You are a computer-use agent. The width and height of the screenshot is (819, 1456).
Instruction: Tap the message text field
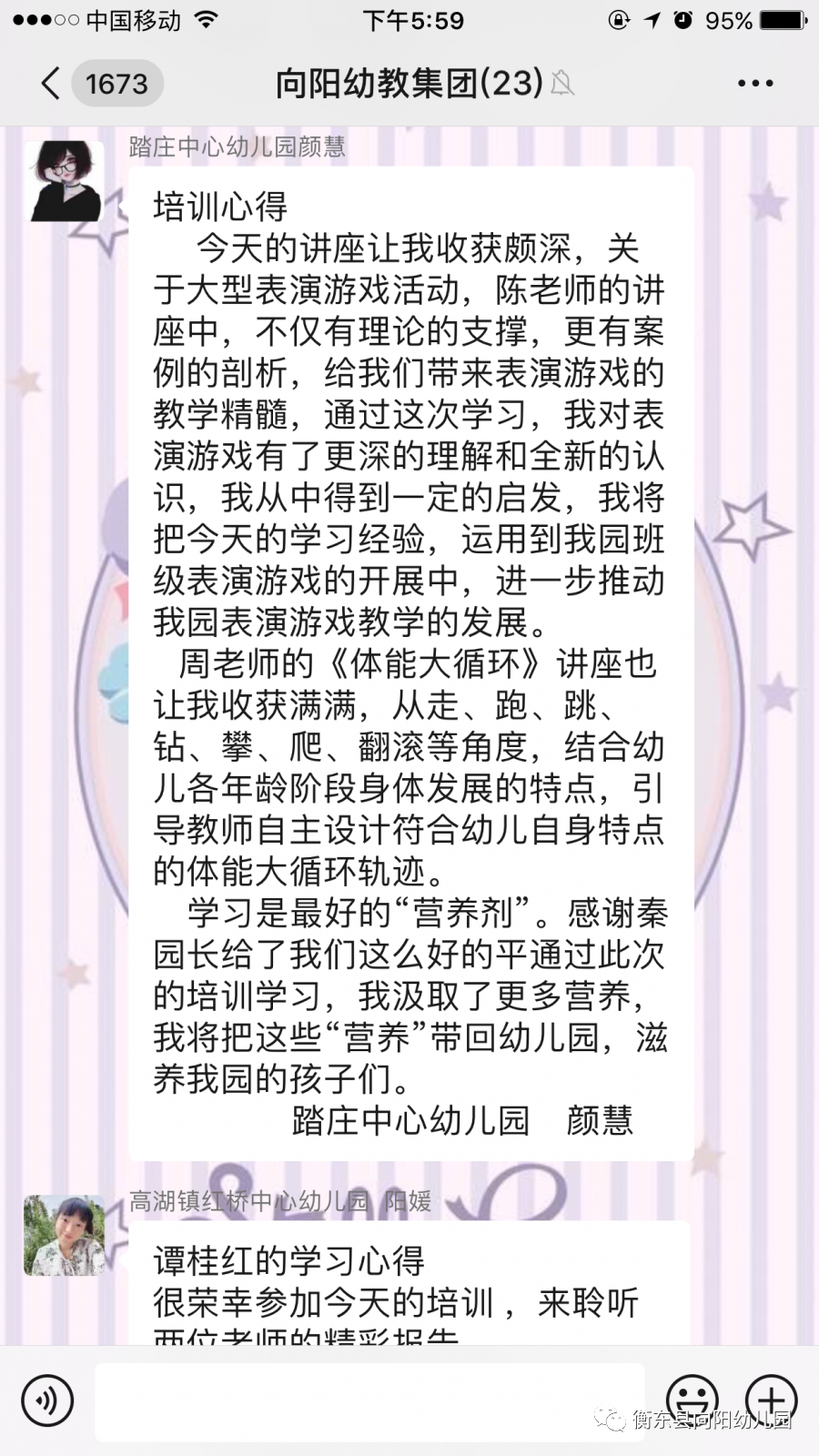pos(369,1400)
